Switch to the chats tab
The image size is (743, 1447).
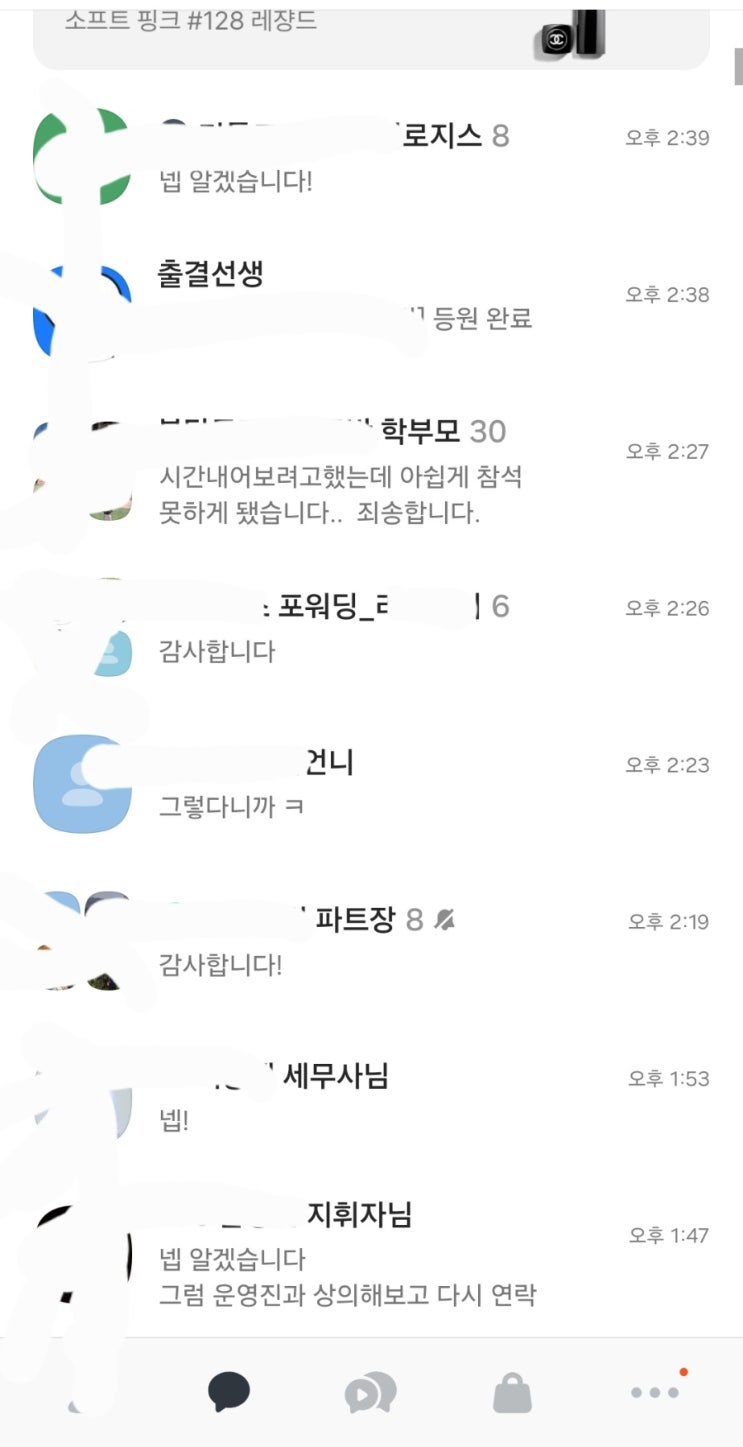[x=228, y=1392]
